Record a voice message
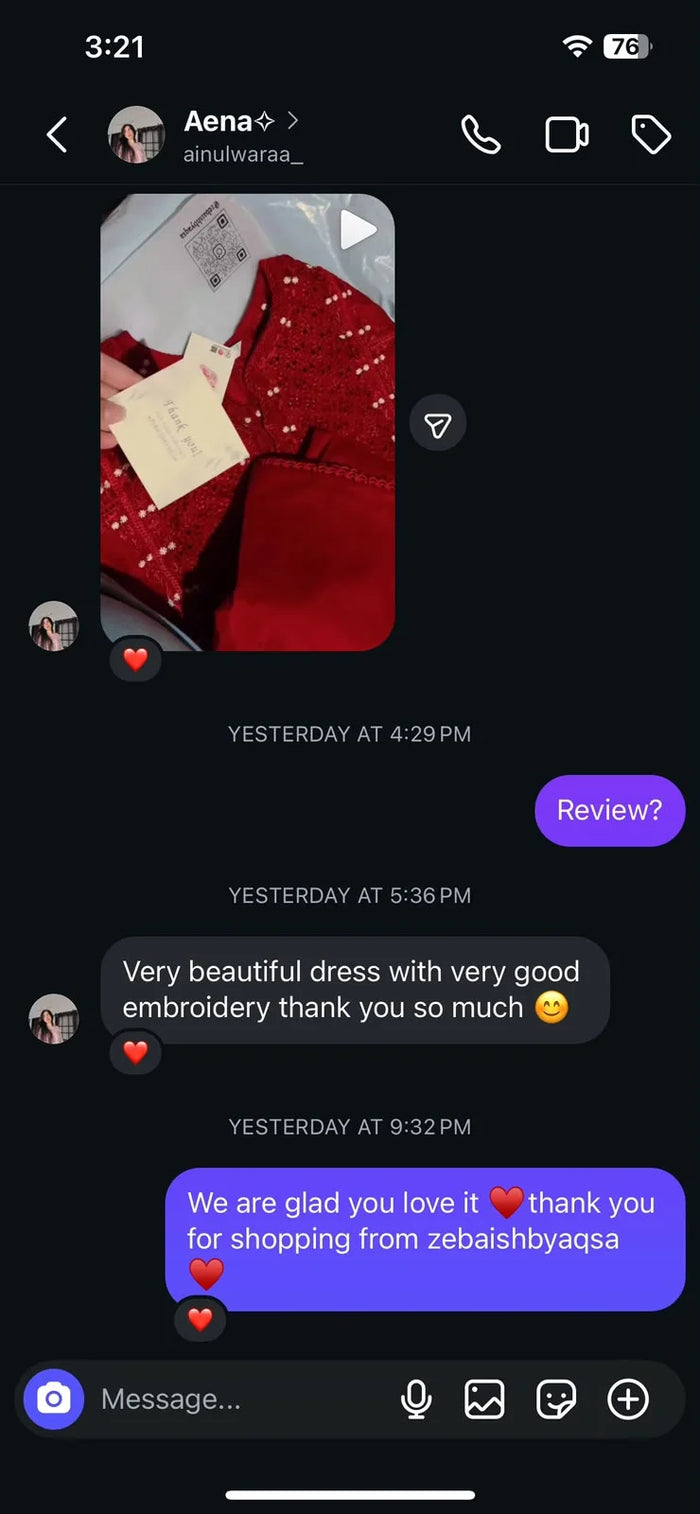700x1514 pixels. (x=416, y=1399)
